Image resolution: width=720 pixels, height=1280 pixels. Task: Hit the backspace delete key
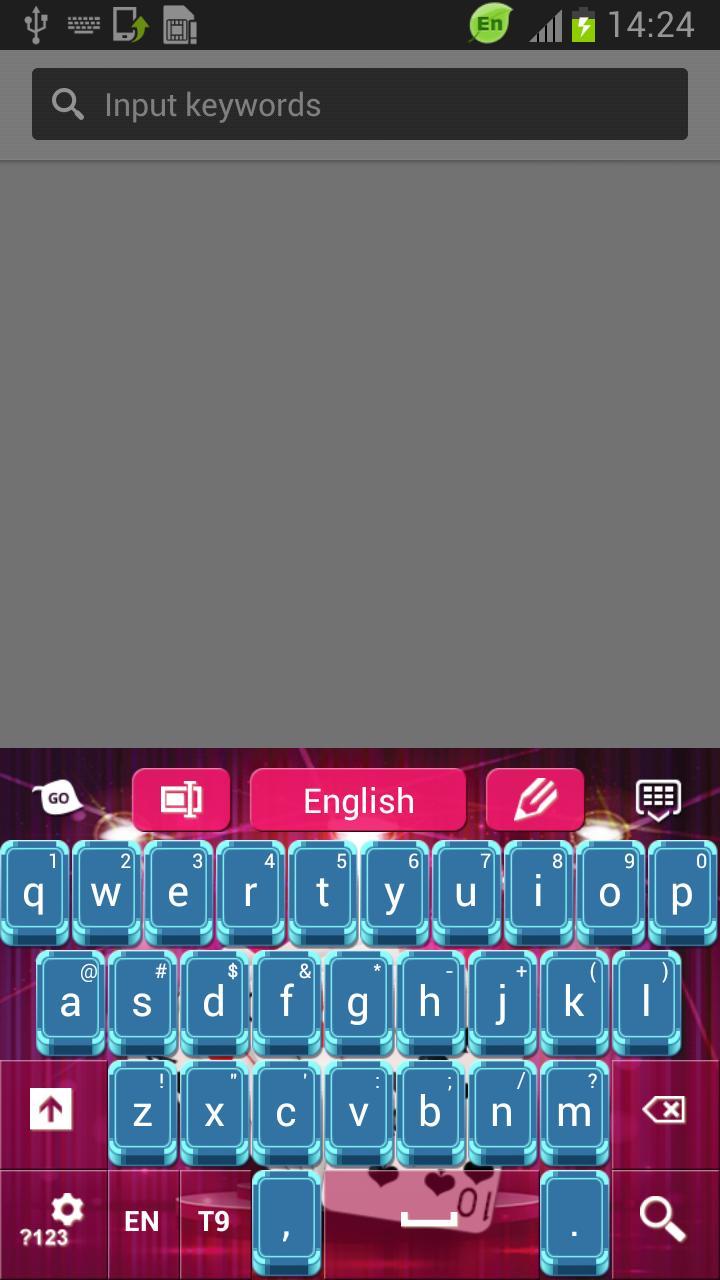point(664,1110)
